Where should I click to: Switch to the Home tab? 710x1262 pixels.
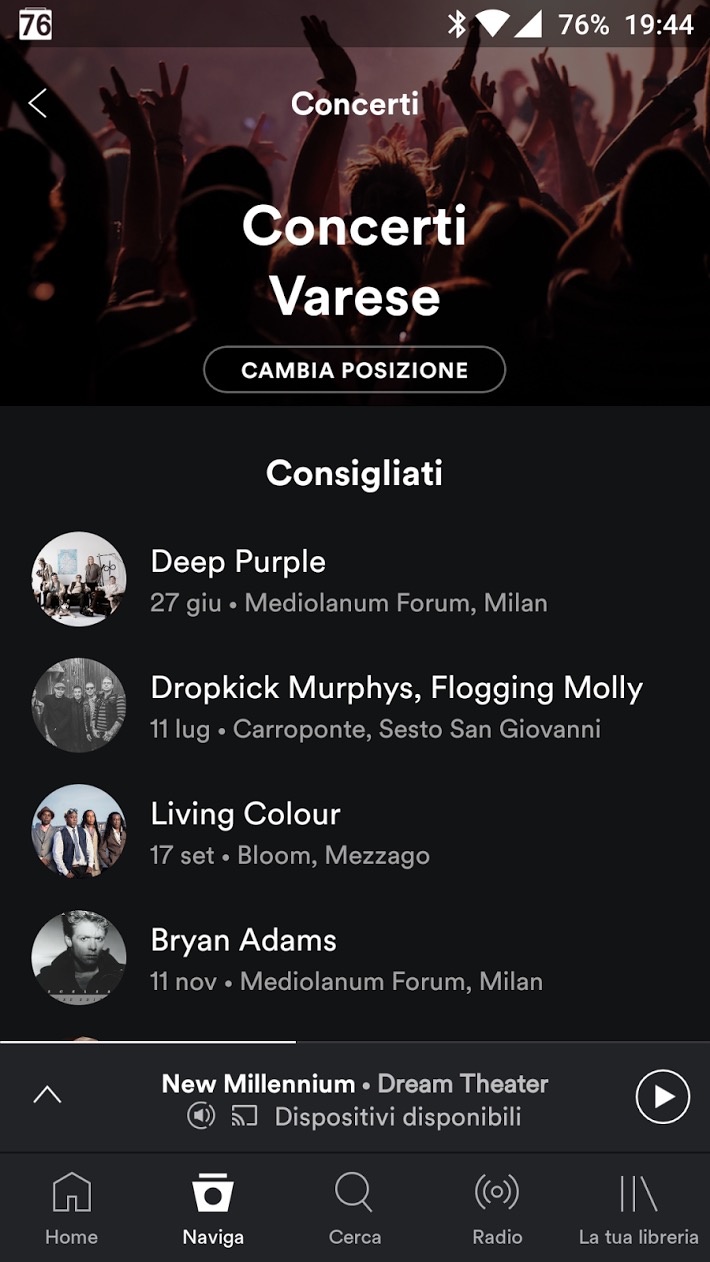click(x=71, y=1210)
